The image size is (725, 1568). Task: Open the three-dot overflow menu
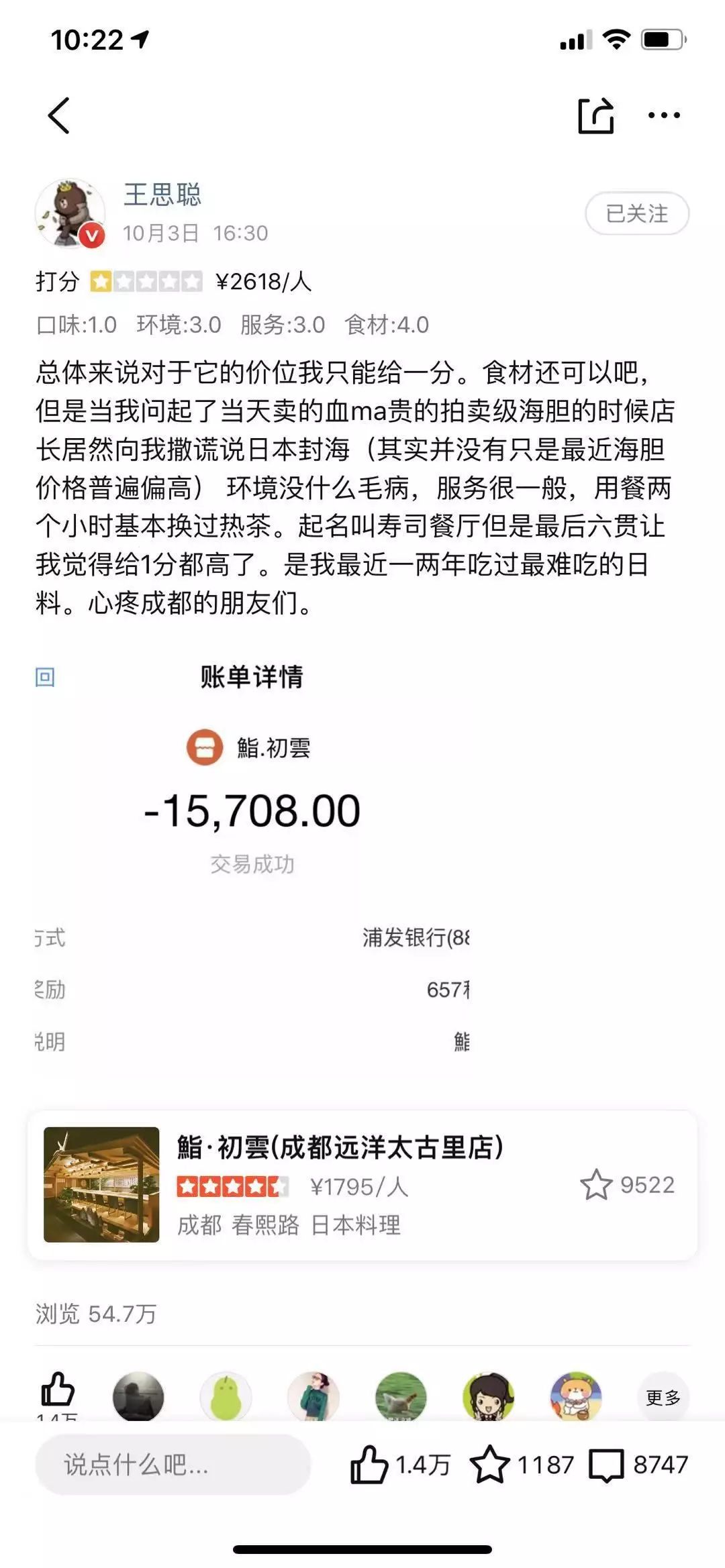(x=664, y=115)
